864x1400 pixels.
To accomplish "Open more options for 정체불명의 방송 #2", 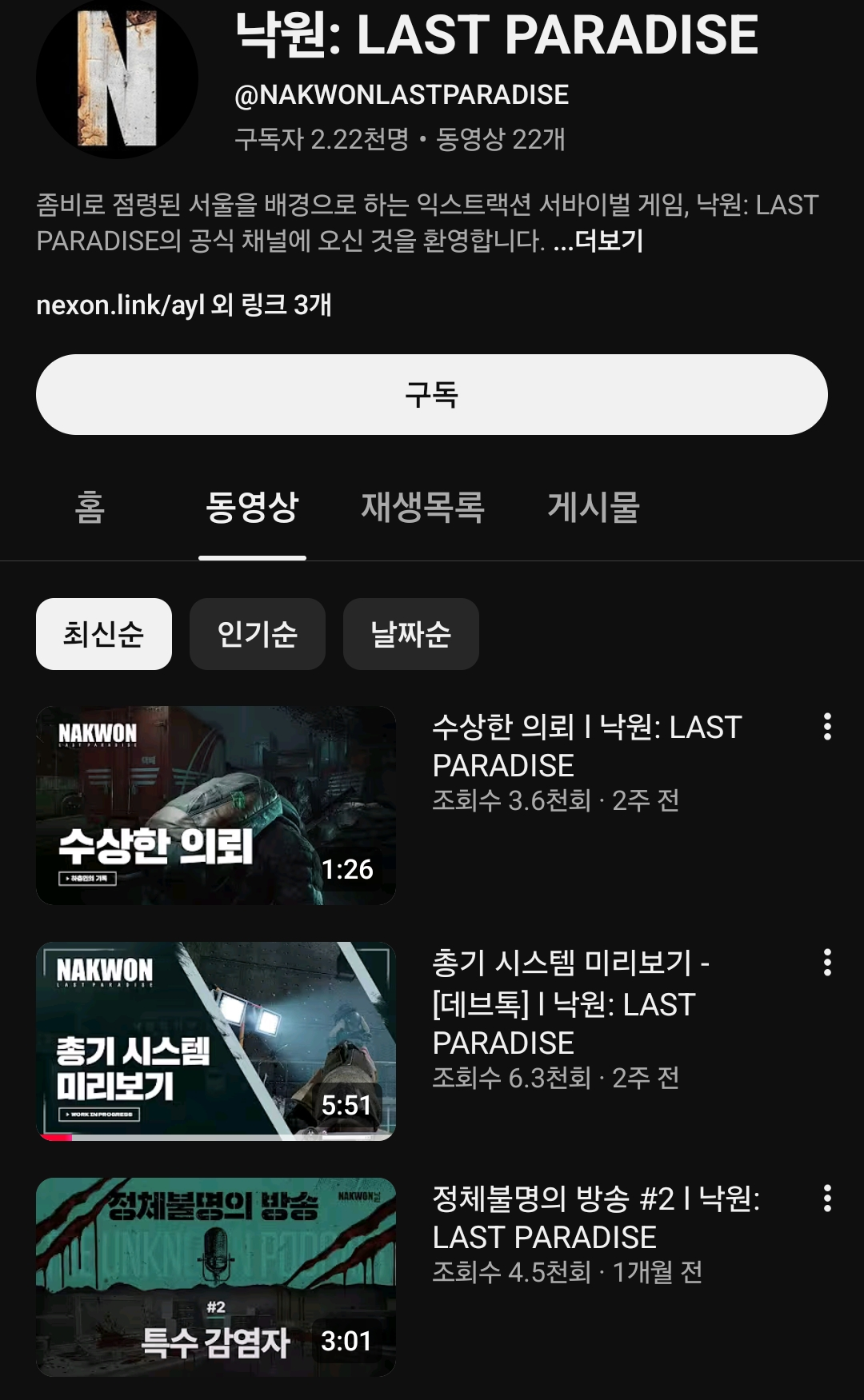I will 827,1199.
